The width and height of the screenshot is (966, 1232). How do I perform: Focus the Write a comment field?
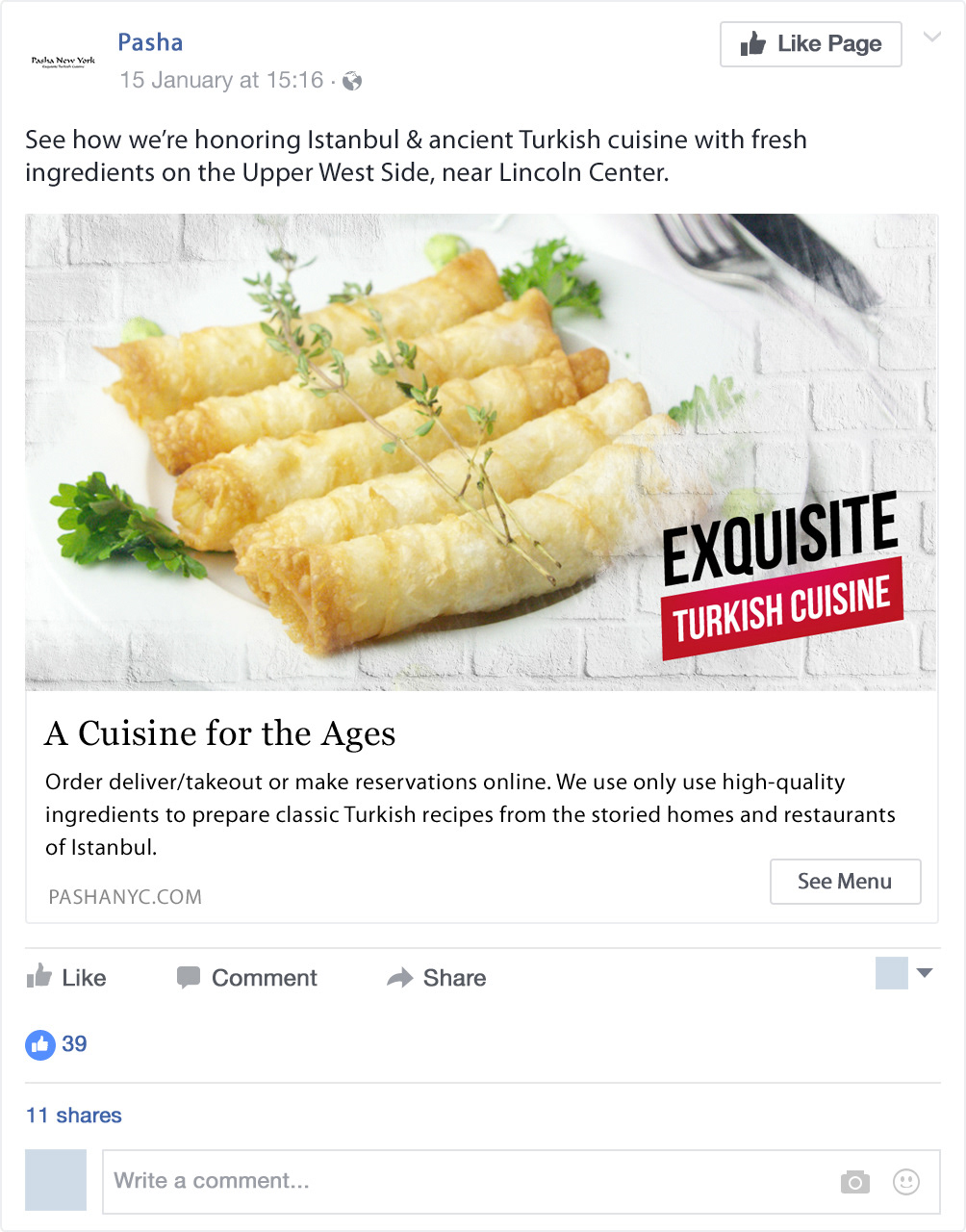tap(462, 1181)
